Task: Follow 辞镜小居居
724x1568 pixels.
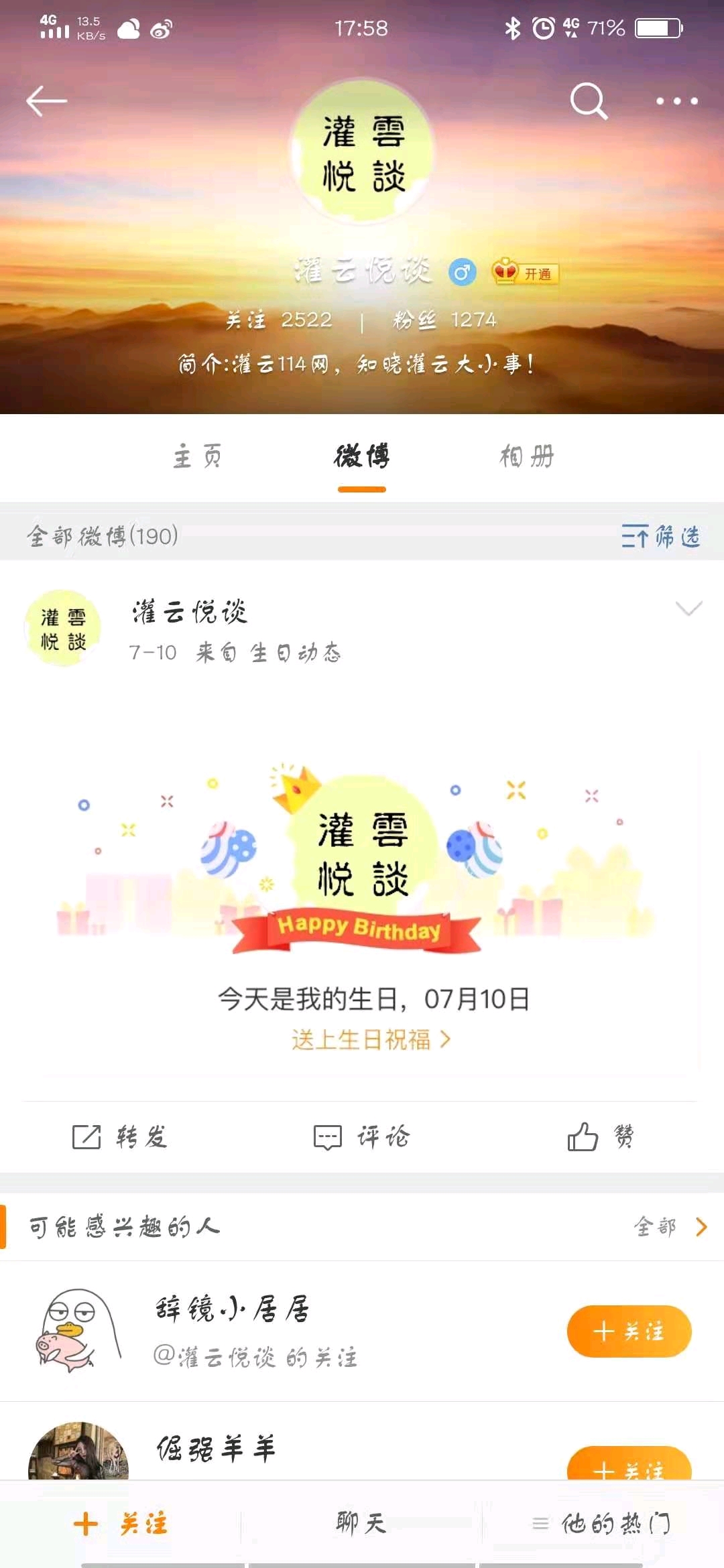Action: click(629, 1331)
